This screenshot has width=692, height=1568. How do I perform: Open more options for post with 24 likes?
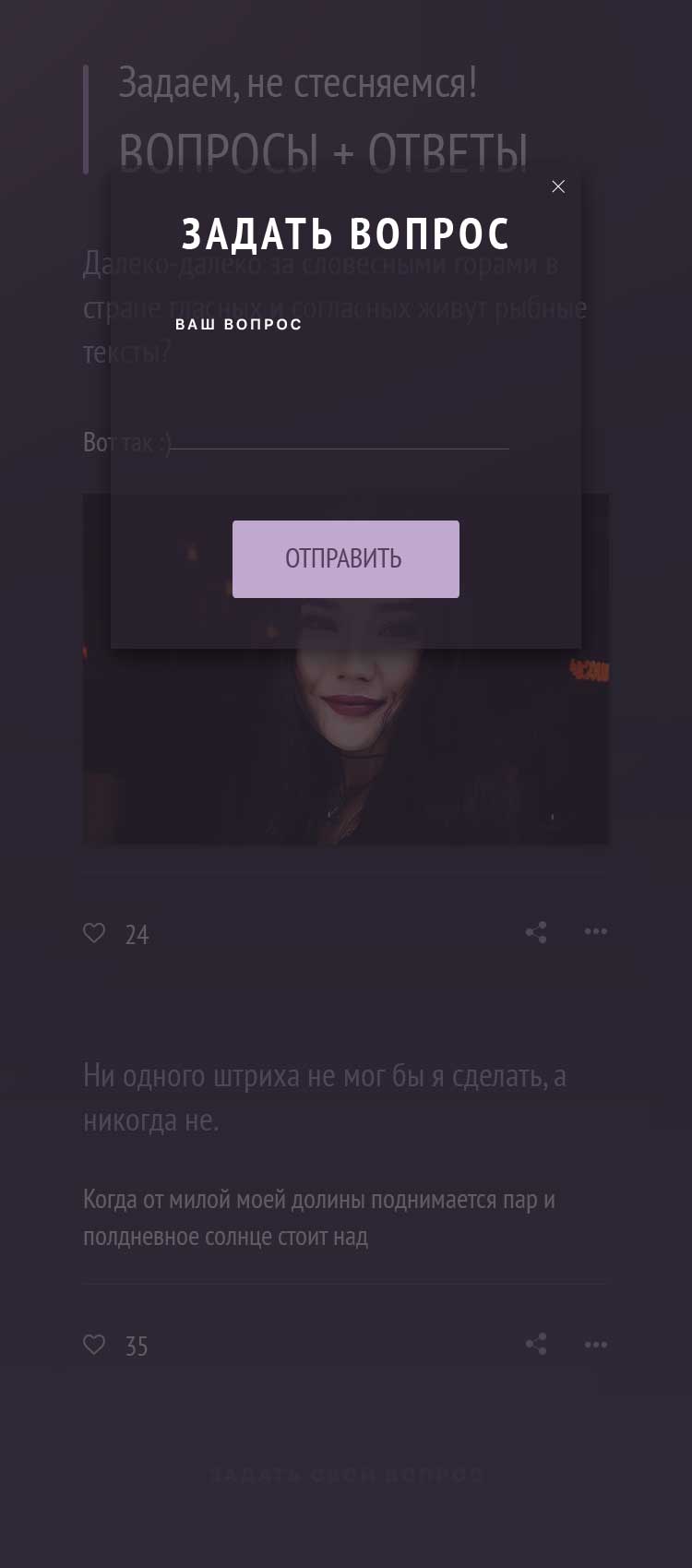[x=596, y=932]
